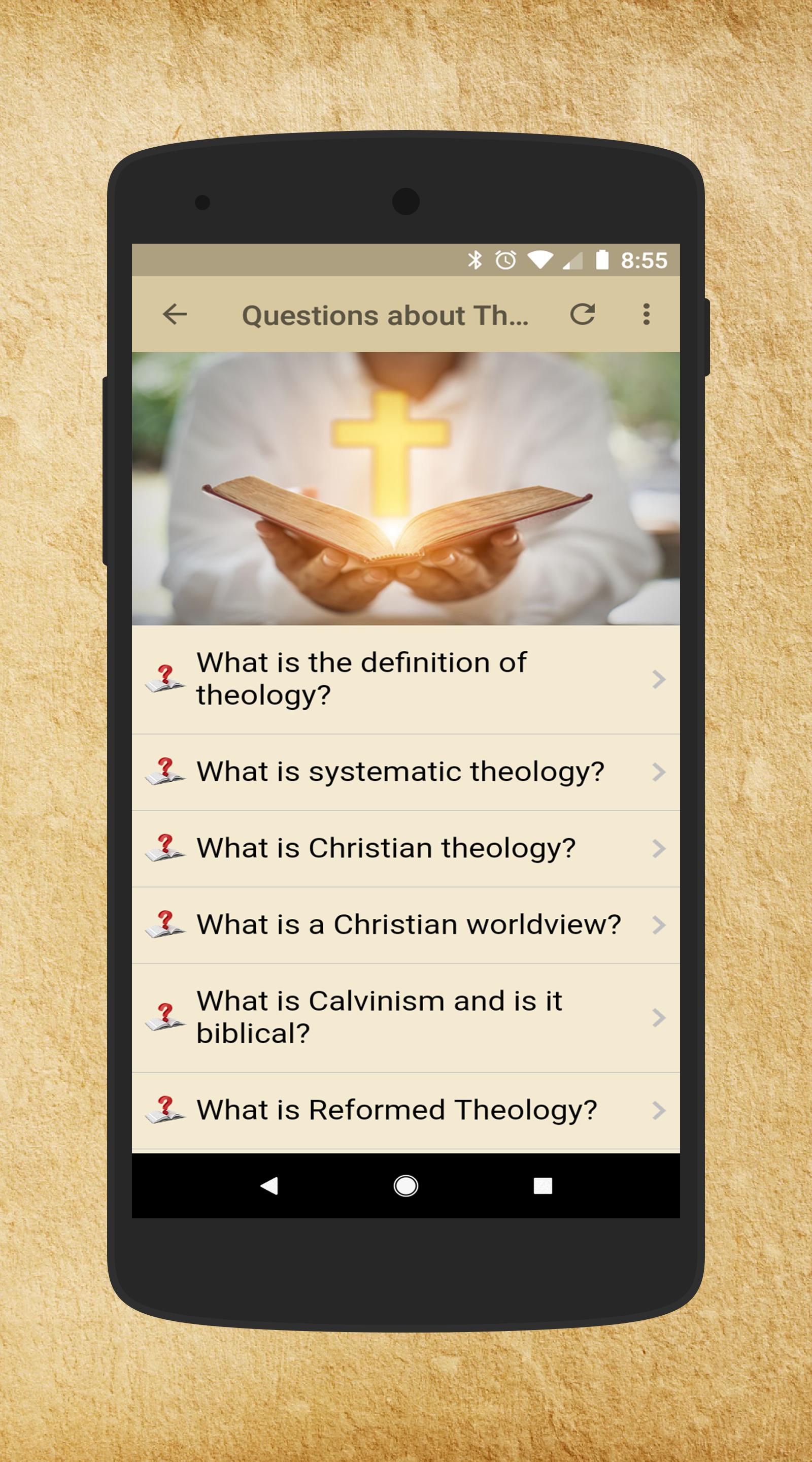812x1462 pixels.
Task: Tap the system home button
Action: tap(405, 1186)
